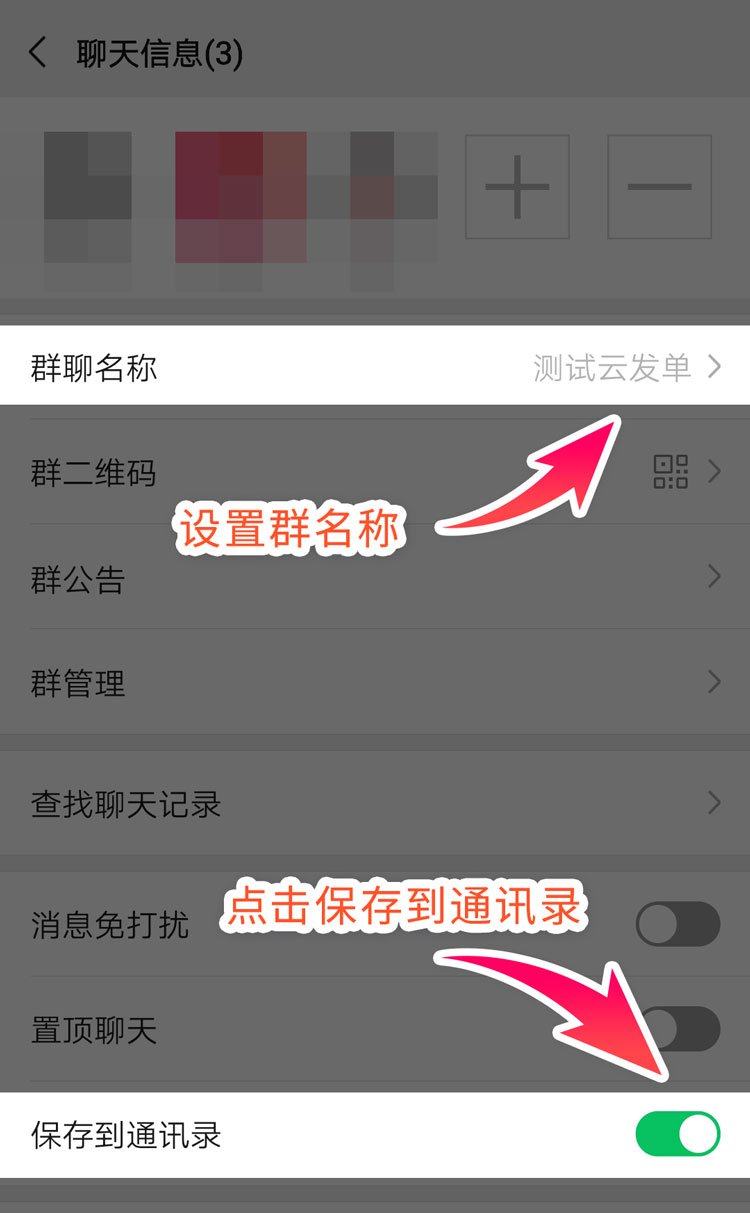Remove a member with the minus button
The width and height of the screenshot is (750, 1213).
tap(659, 187)
